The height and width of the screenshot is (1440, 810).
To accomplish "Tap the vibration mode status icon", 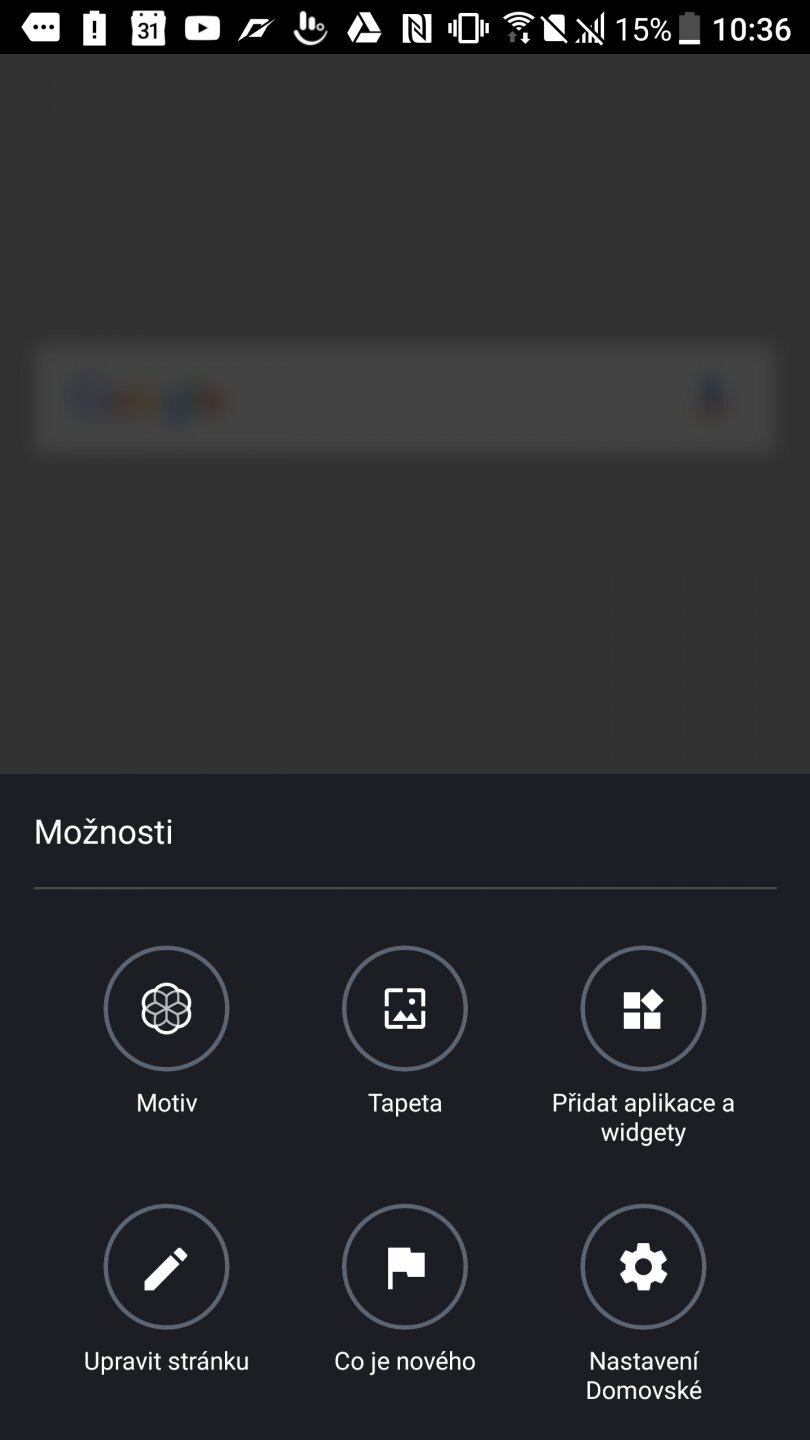I will 466,28.
